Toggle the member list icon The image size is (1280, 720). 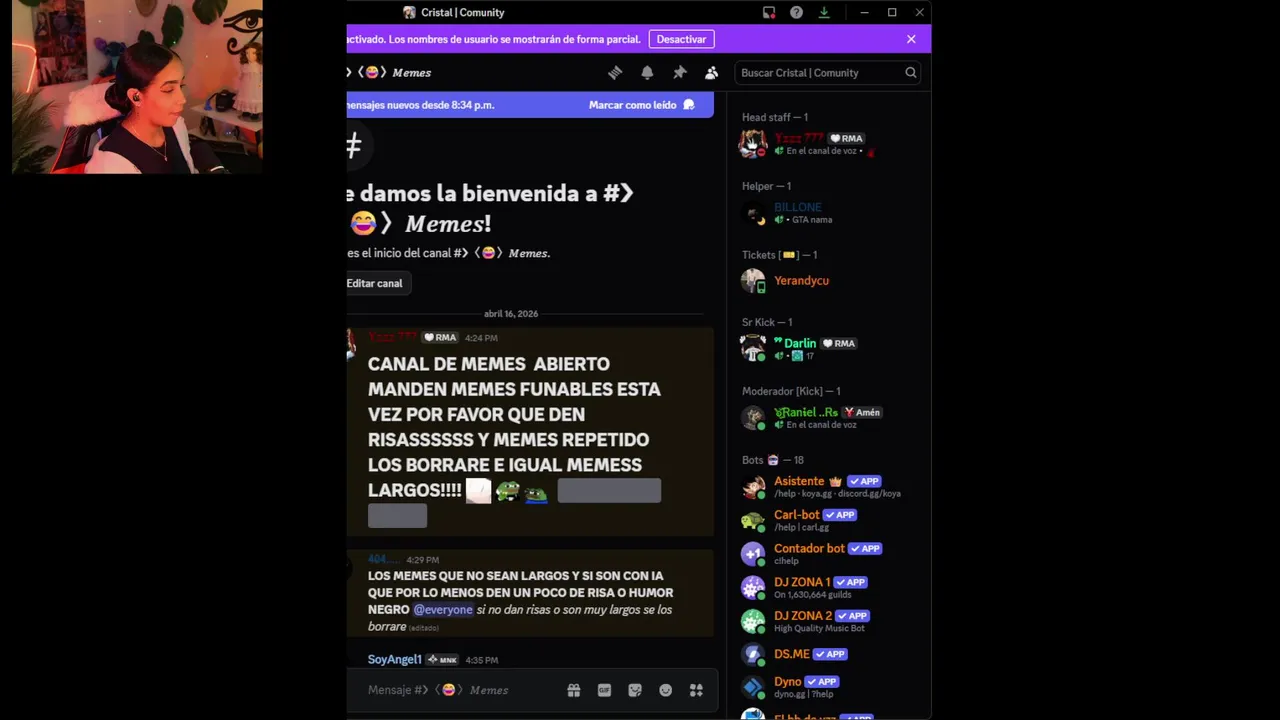point(711,73)
